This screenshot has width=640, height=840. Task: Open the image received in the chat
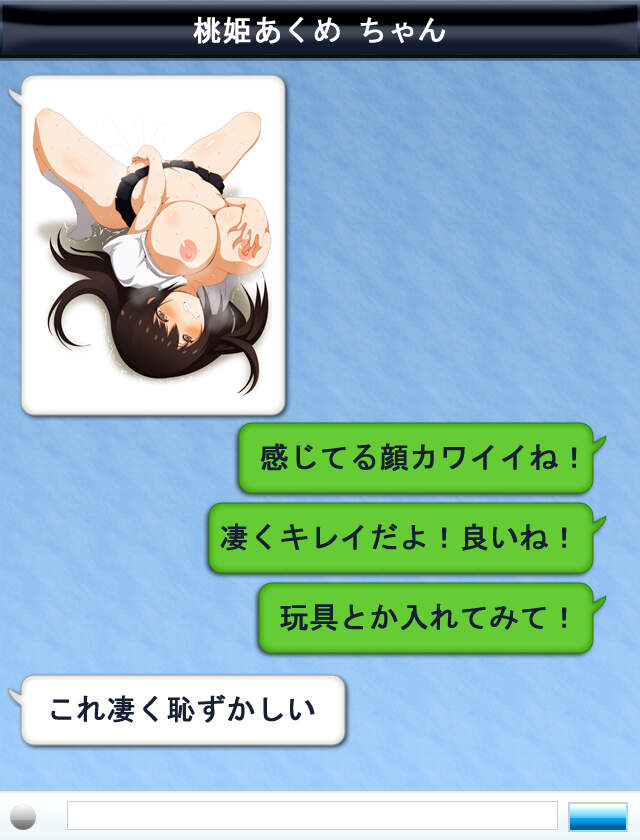point(154,245)
